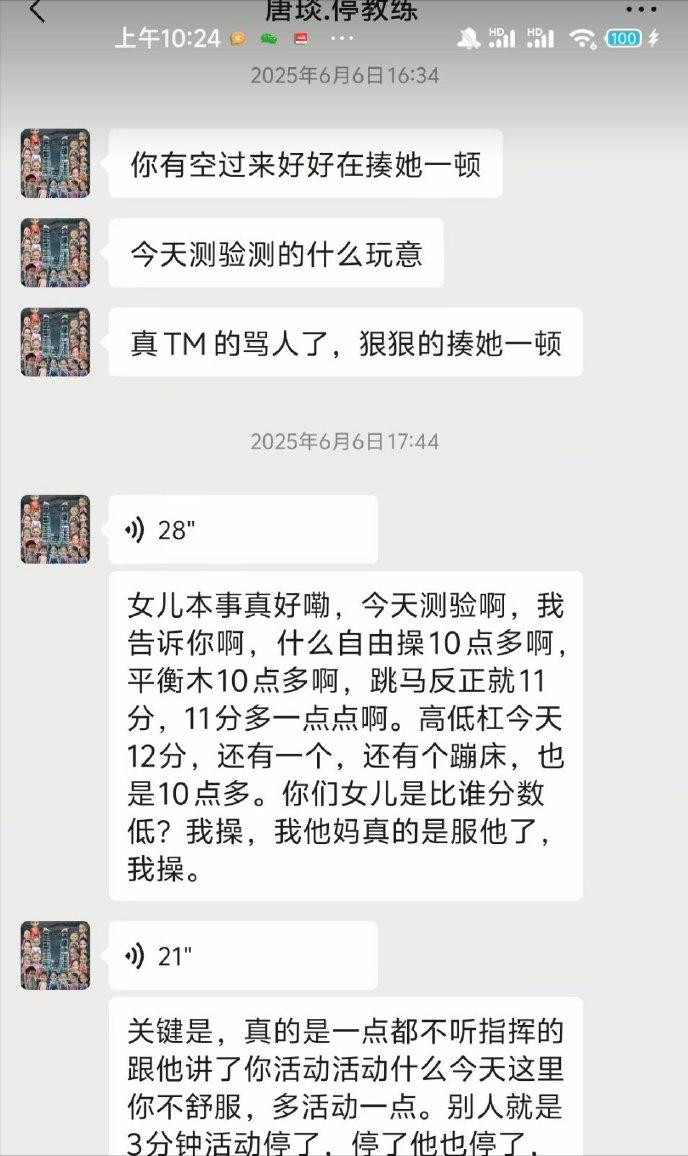The image size is (688, 1156).
Task: Go back from this chat
Action: pyautogui.click(x=38, y=11)
